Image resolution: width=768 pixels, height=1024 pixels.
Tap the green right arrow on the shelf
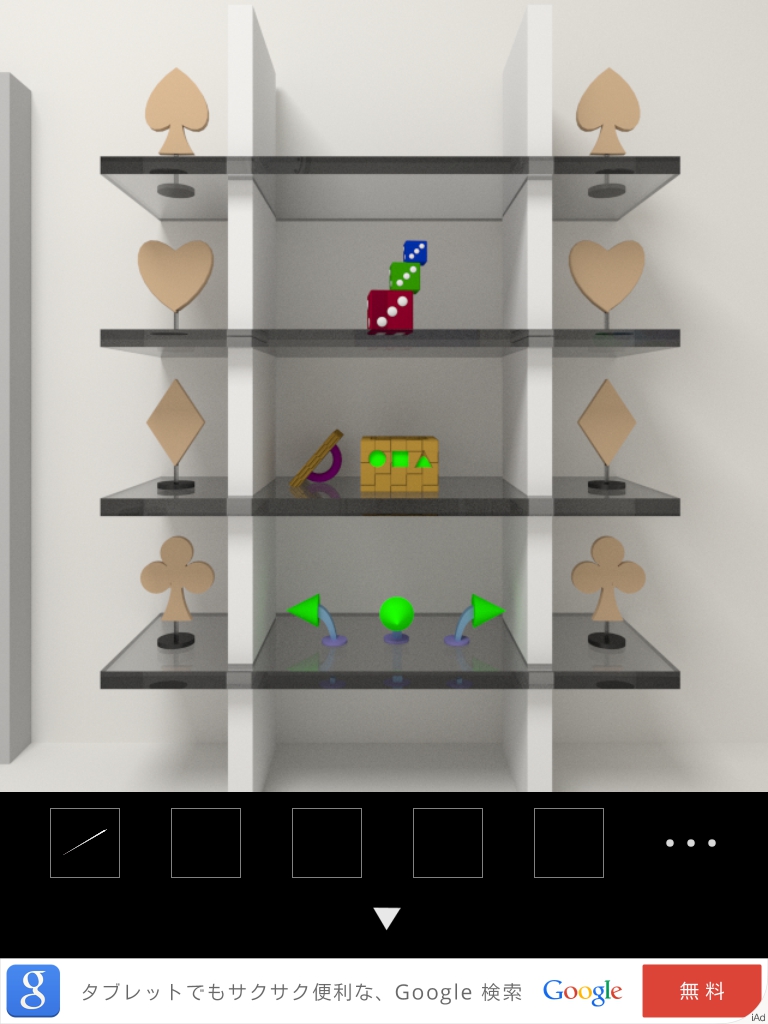pos(487,610)
